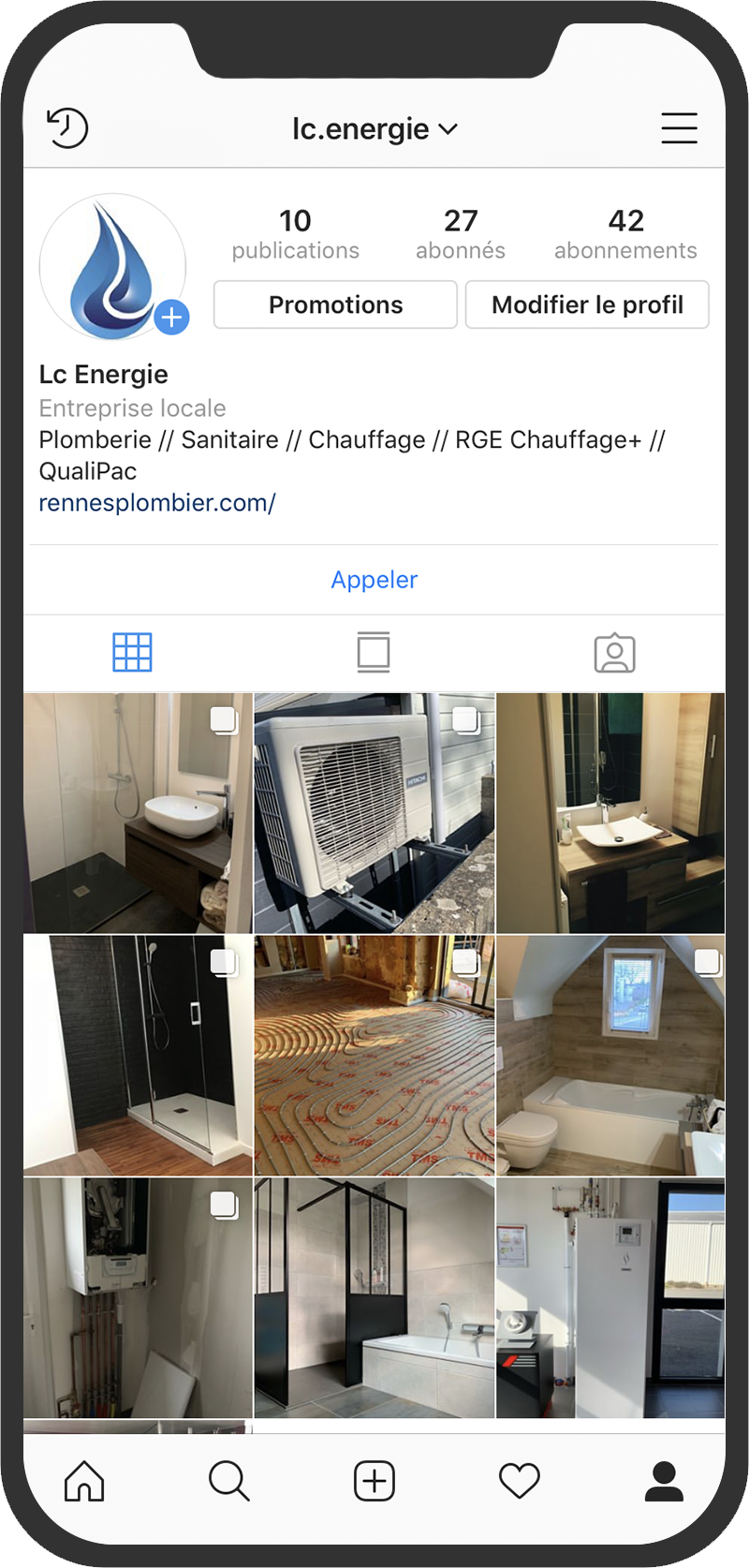Viewport: 749px width, 1568px height.
Task: Open the hamburger menu
Action: pyautogui.click(x=679, y=128)
